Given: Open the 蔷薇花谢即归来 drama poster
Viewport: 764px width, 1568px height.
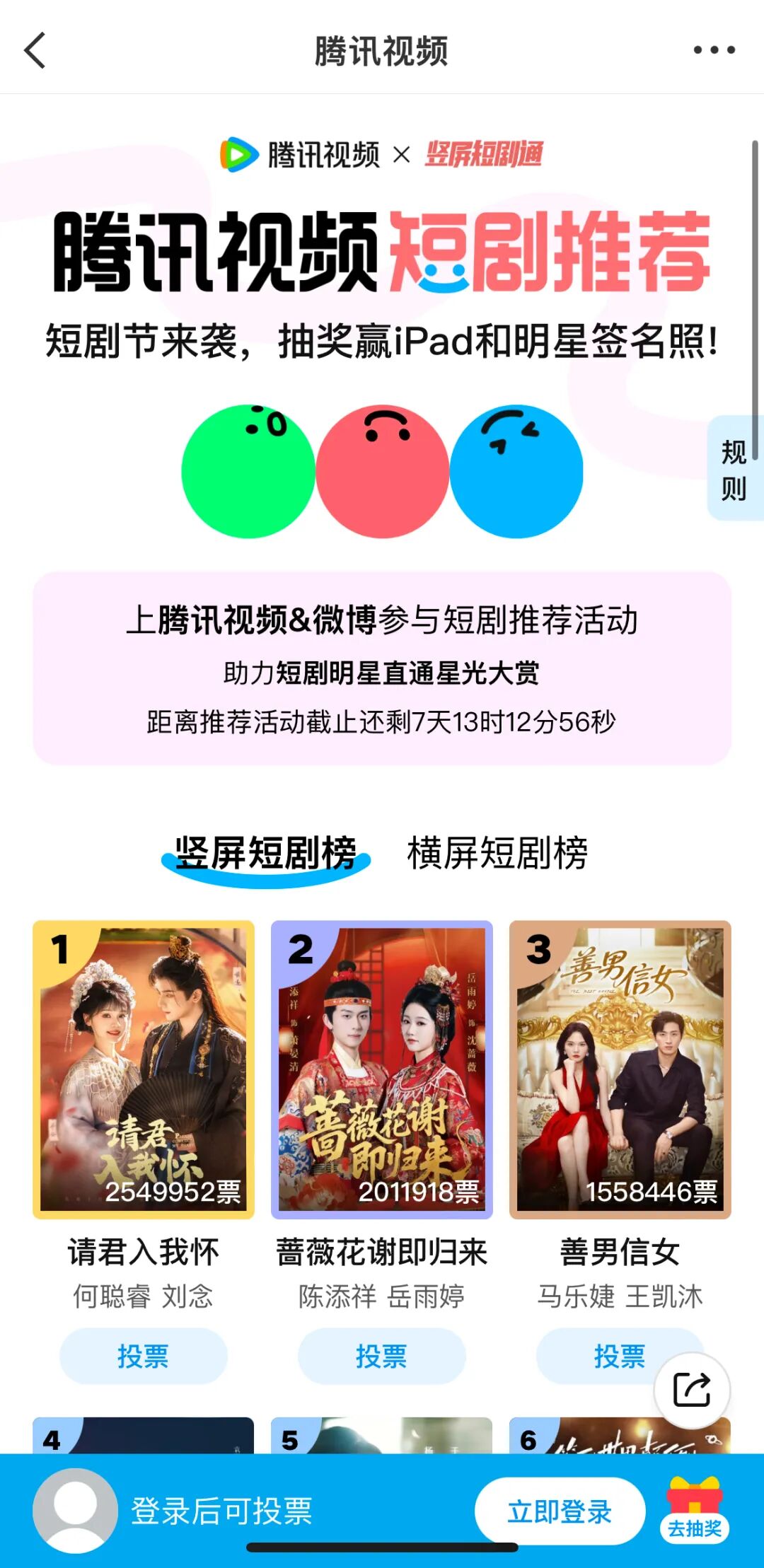Looking at the screenshot, I should 382,1069.
